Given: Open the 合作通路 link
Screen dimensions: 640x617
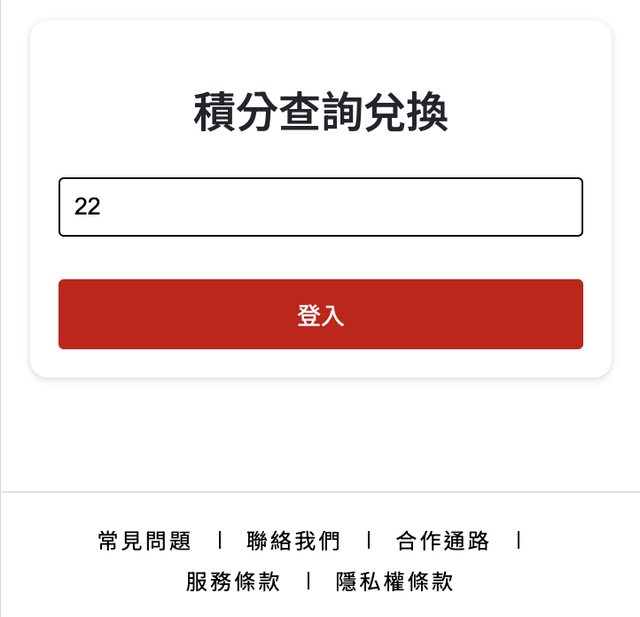Looking at the screenshot, I should [442, 541].
